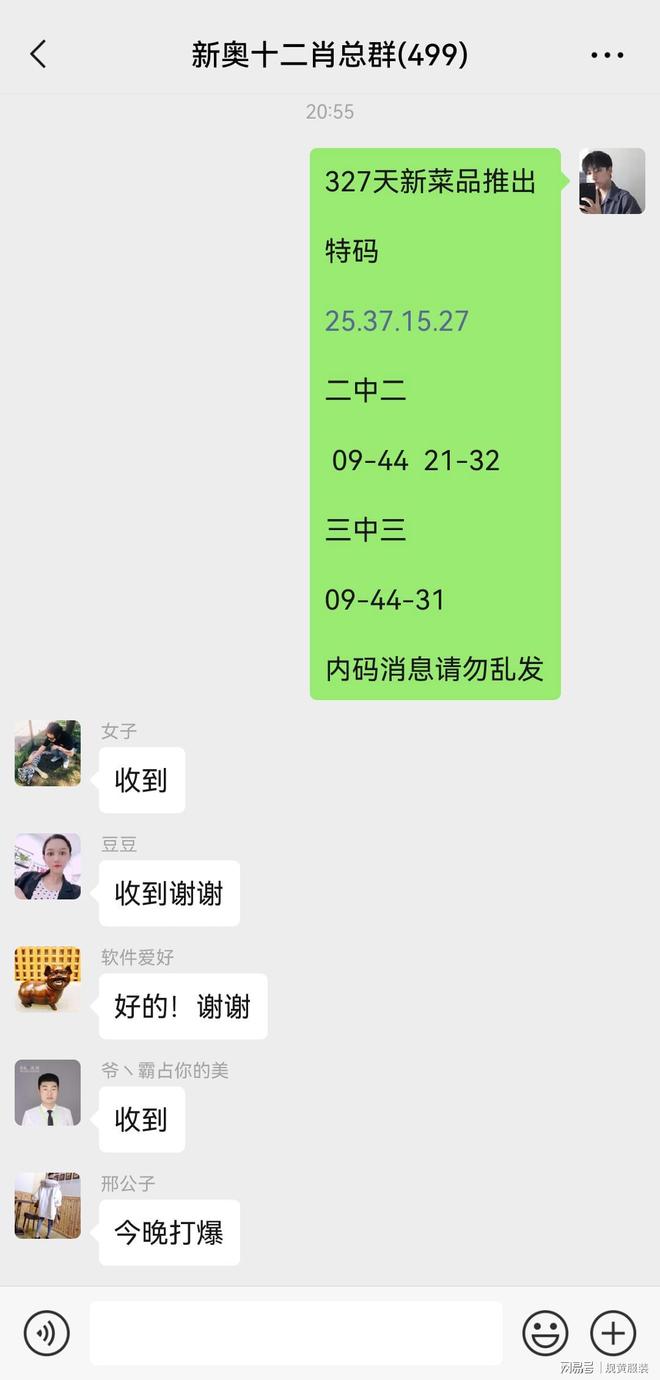Open 邢公子's profile avatar
Screen dimensions: 660x1380
48,1206
